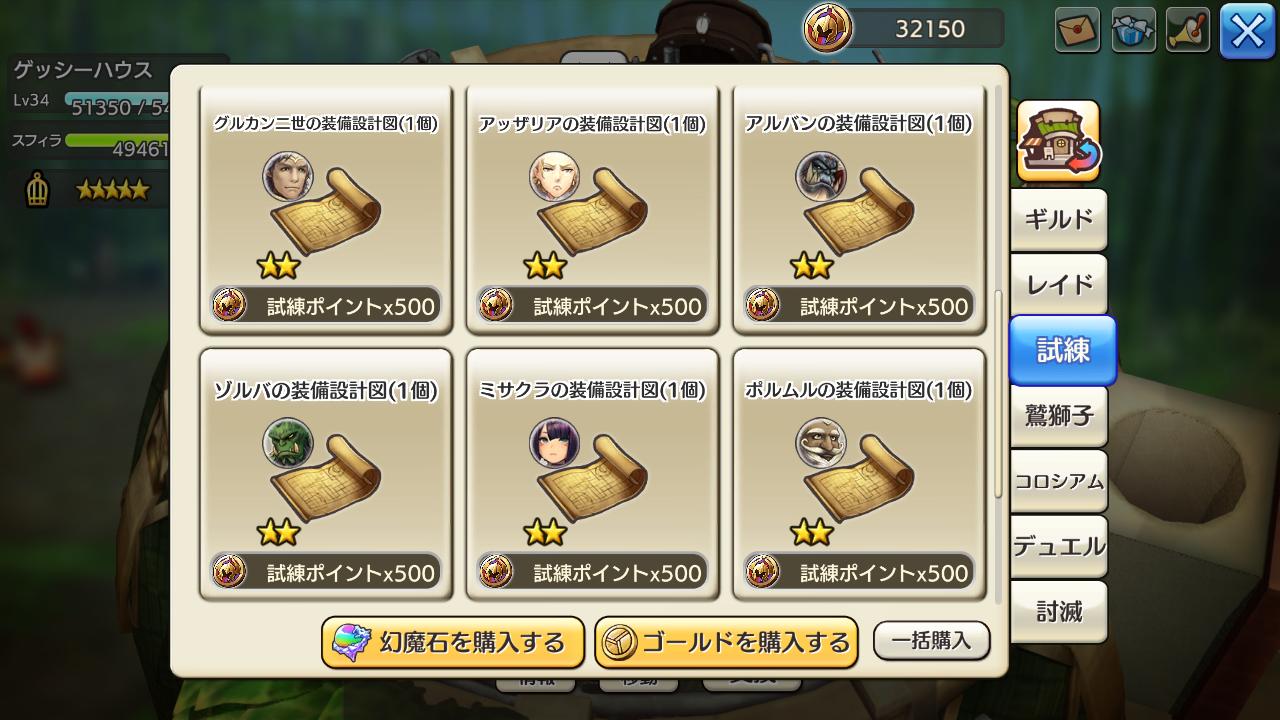This screenshot has height=720, width=1280.
Task: Switch to the レイド tab
Action: click(1058, 285)
